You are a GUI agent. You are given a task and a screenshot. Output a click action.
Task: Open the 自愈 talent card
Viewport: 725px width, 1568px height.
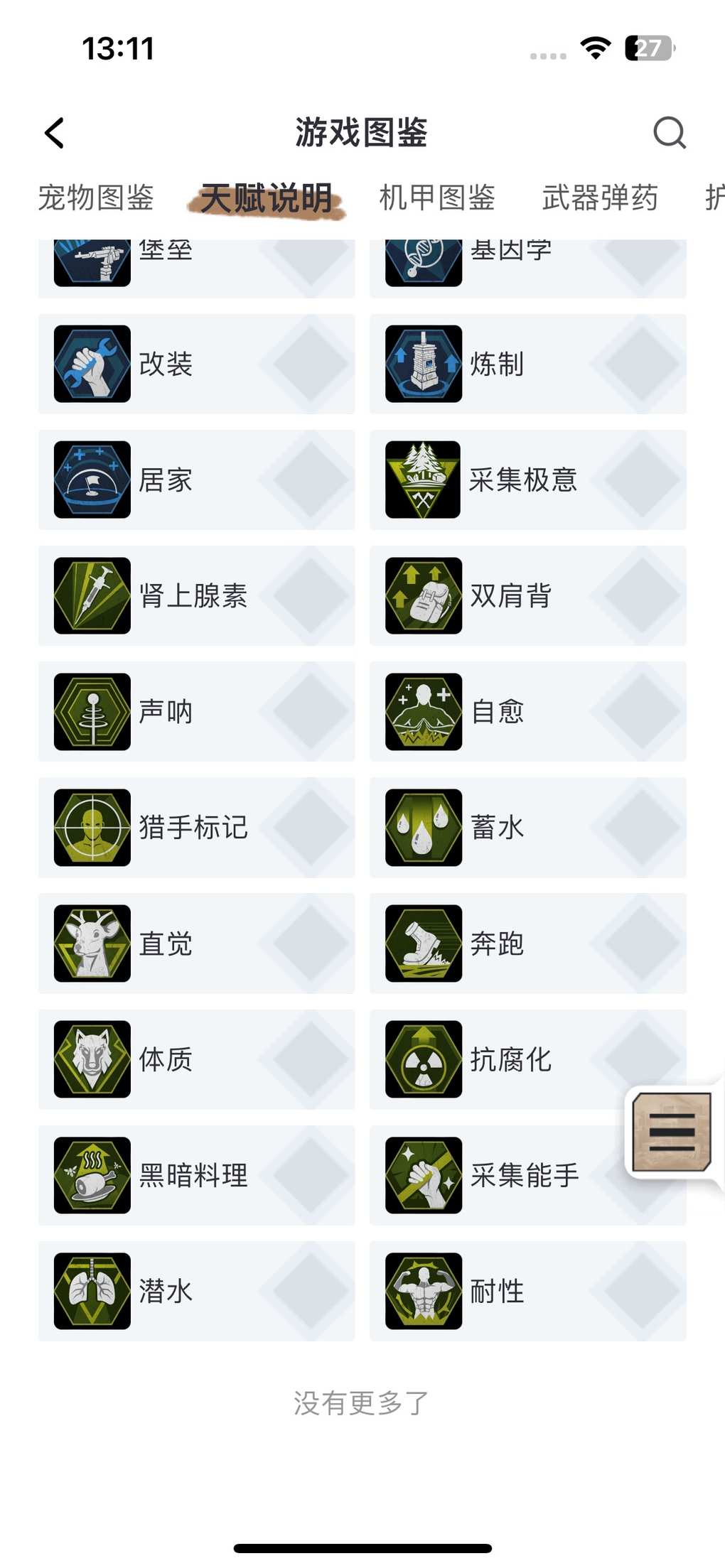tap(527, 711)
